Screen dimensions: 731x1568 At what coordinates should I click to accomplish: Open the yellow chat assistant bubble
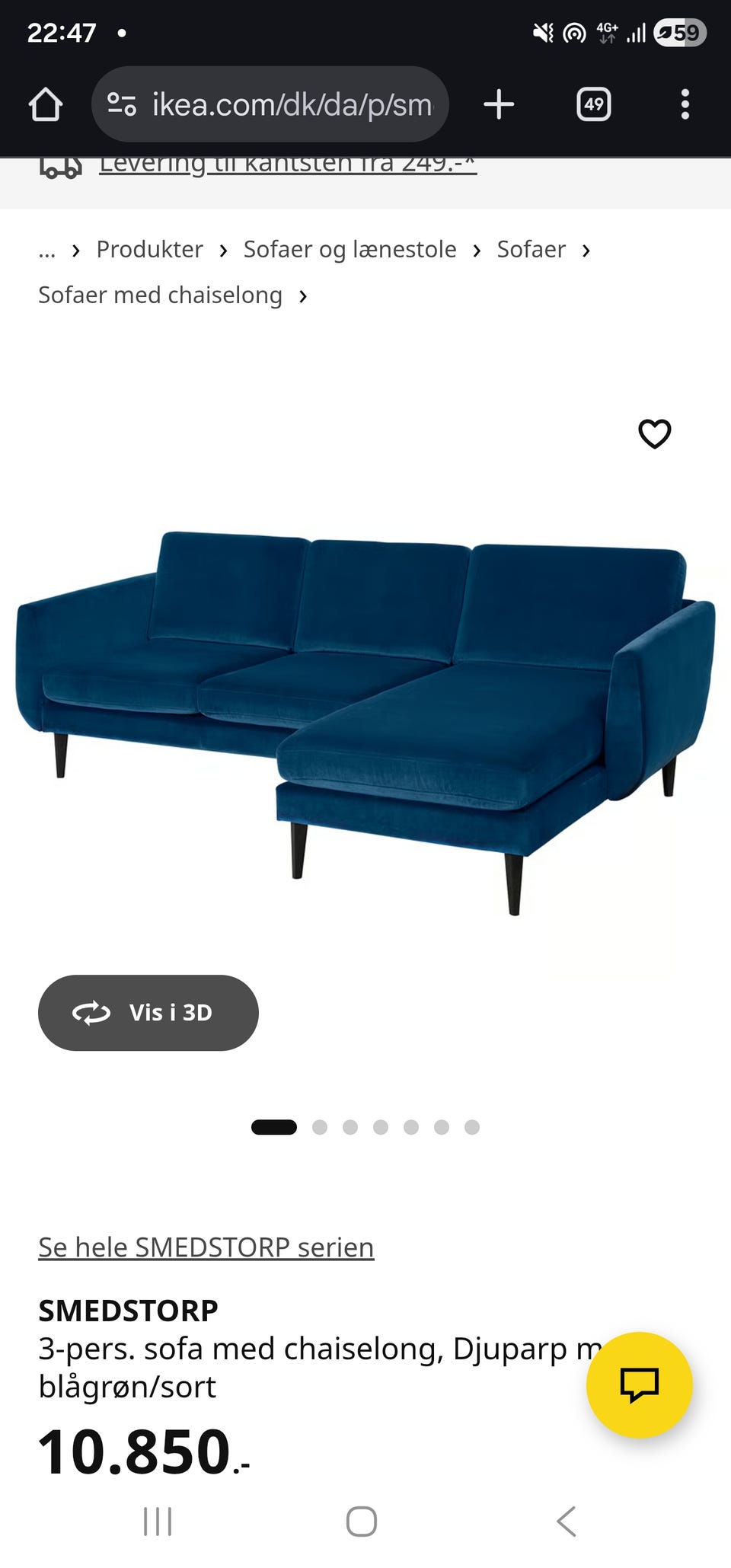coord(640,1384)
